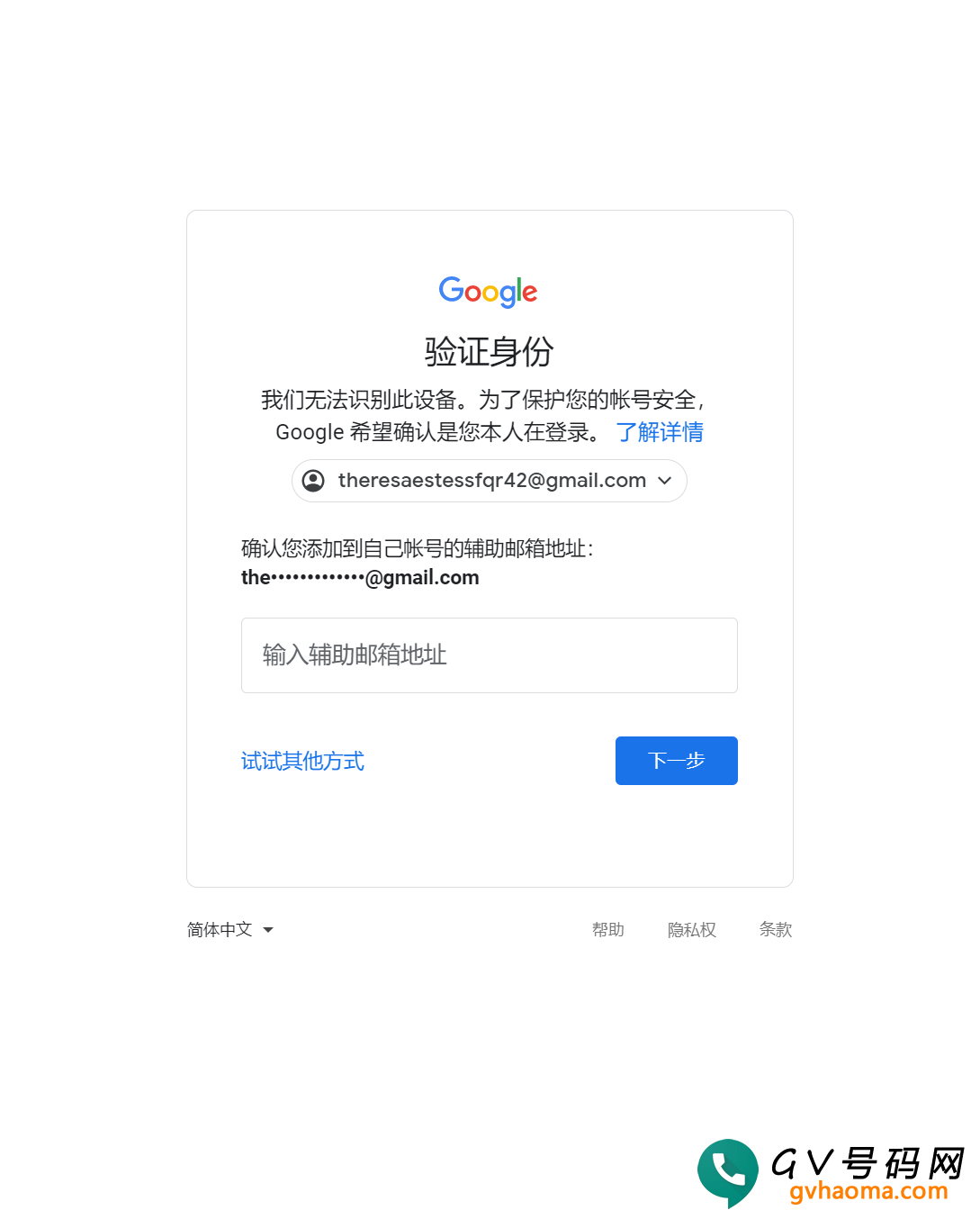Expand the theresaestessfqr42@gmail.com account chooser
The image size is (980, 1210).
pos(489,481)
